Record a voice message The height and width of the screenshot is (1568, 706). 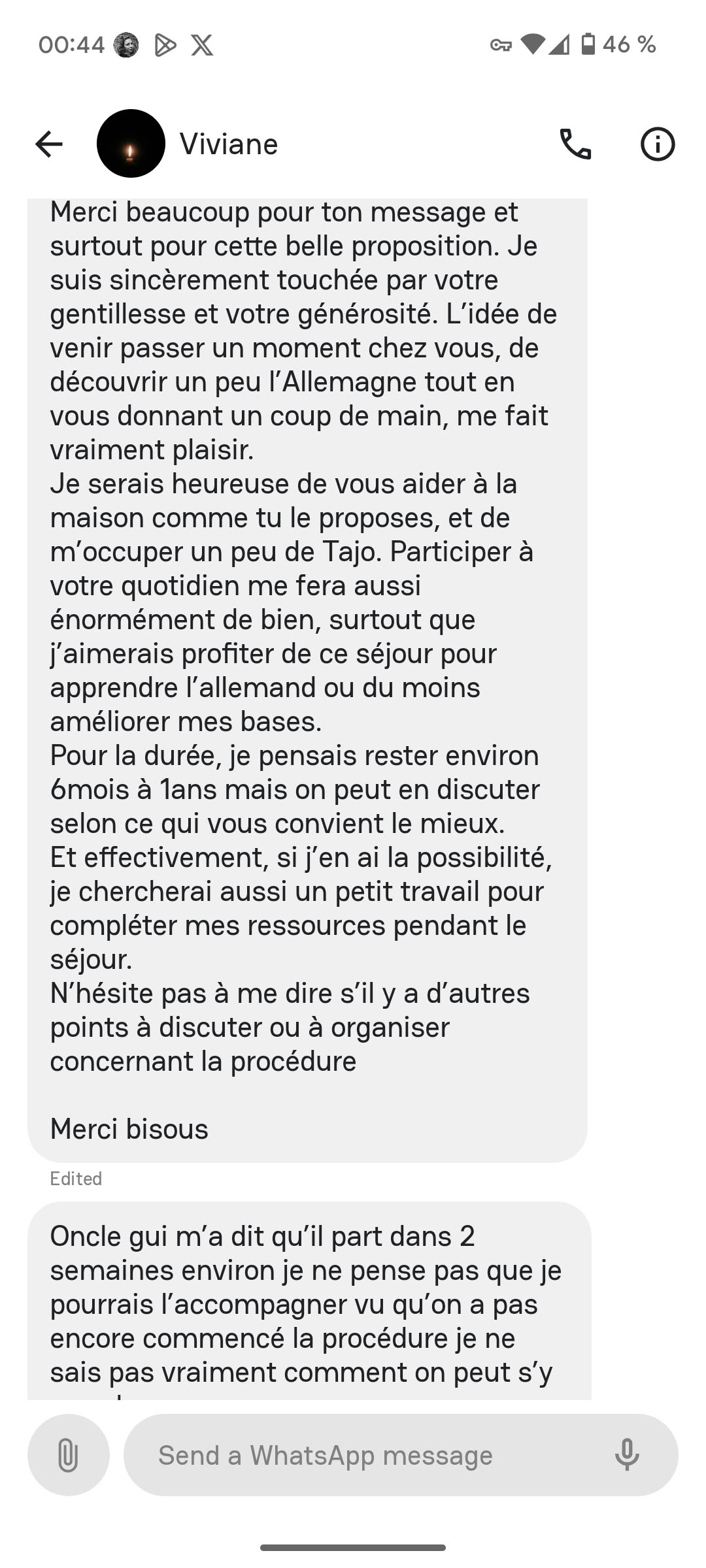[626, 1455]
